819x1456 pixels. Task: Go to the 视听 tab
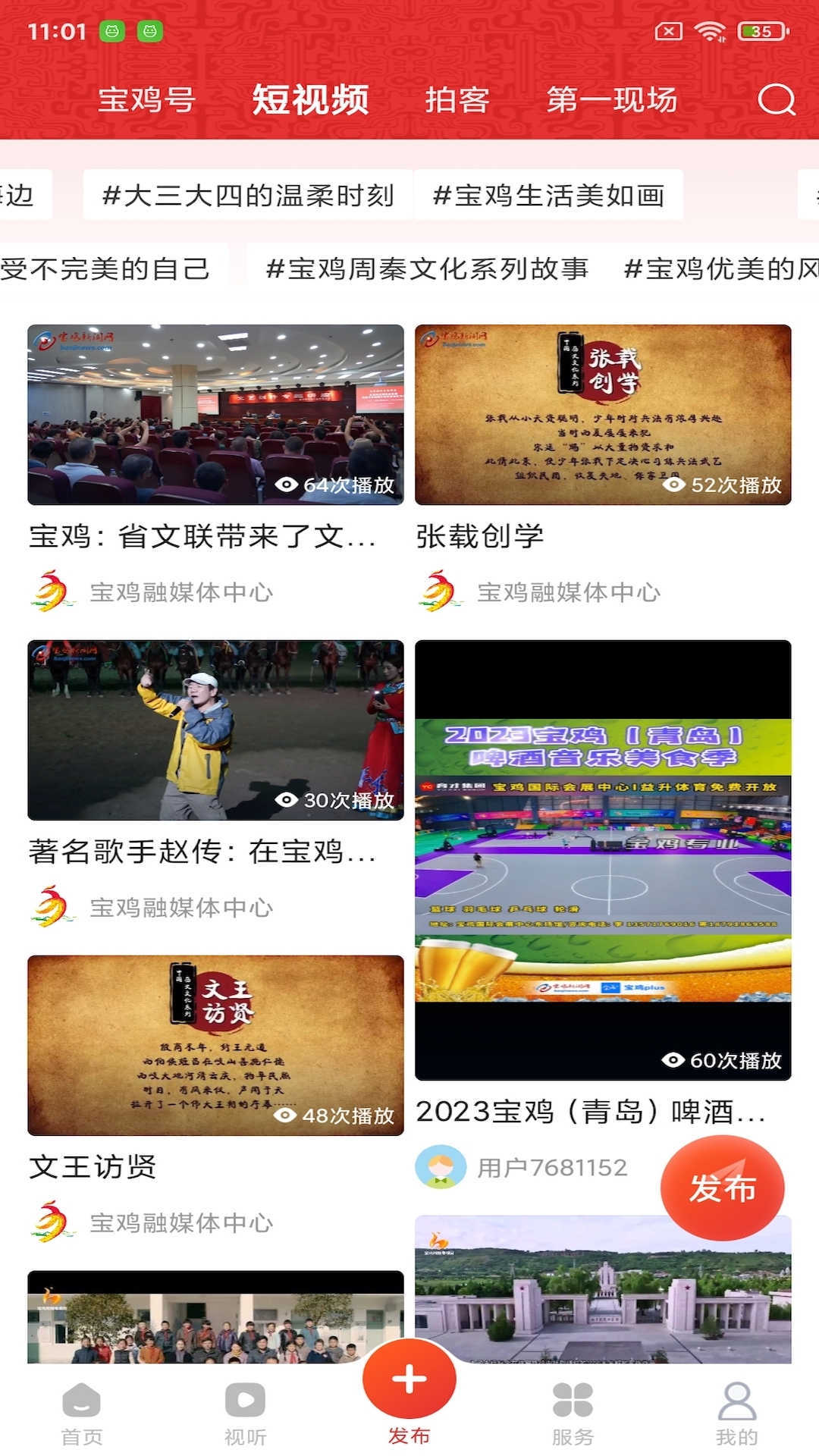click(x=246, y=1412)
